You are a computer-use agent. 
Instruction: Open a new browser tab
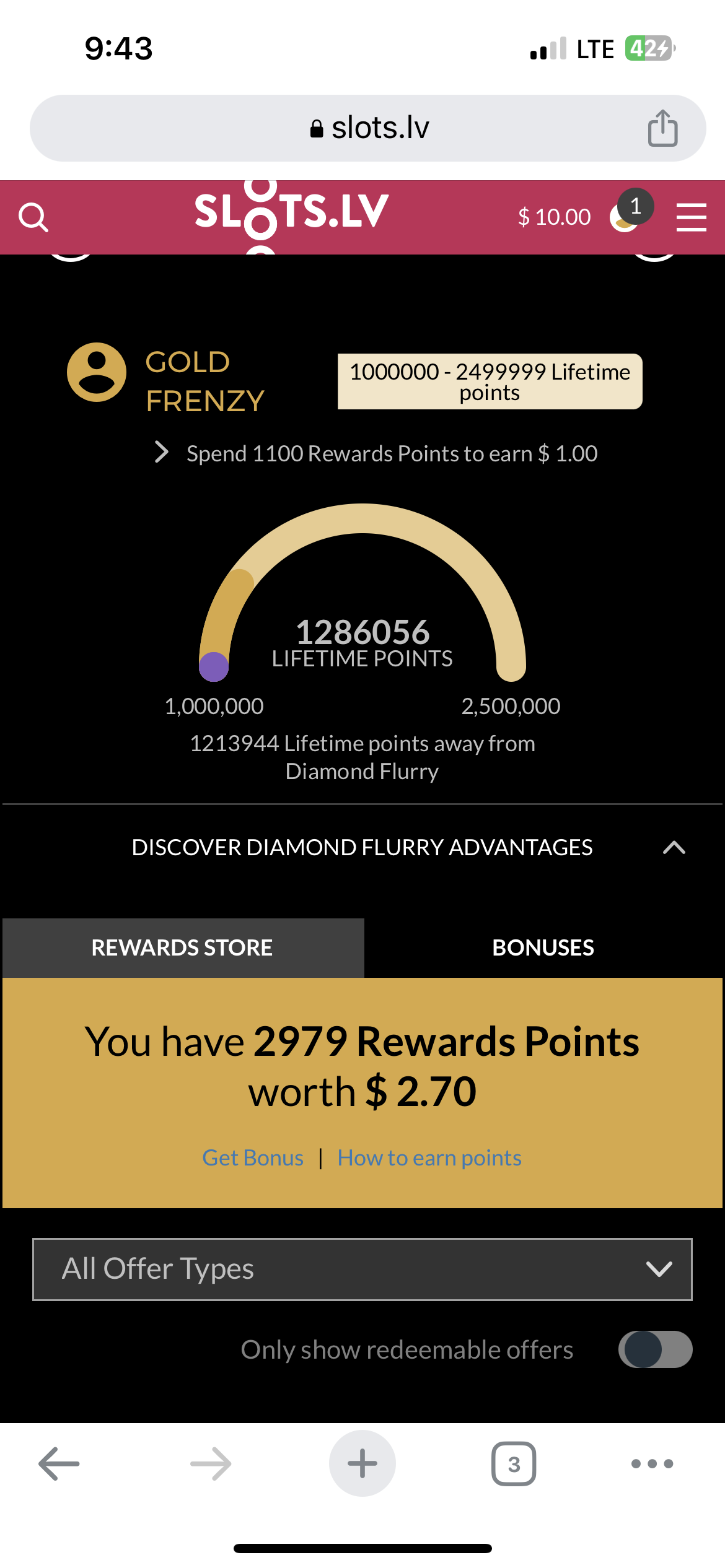pyautogui.click(x=362, y=1464)
